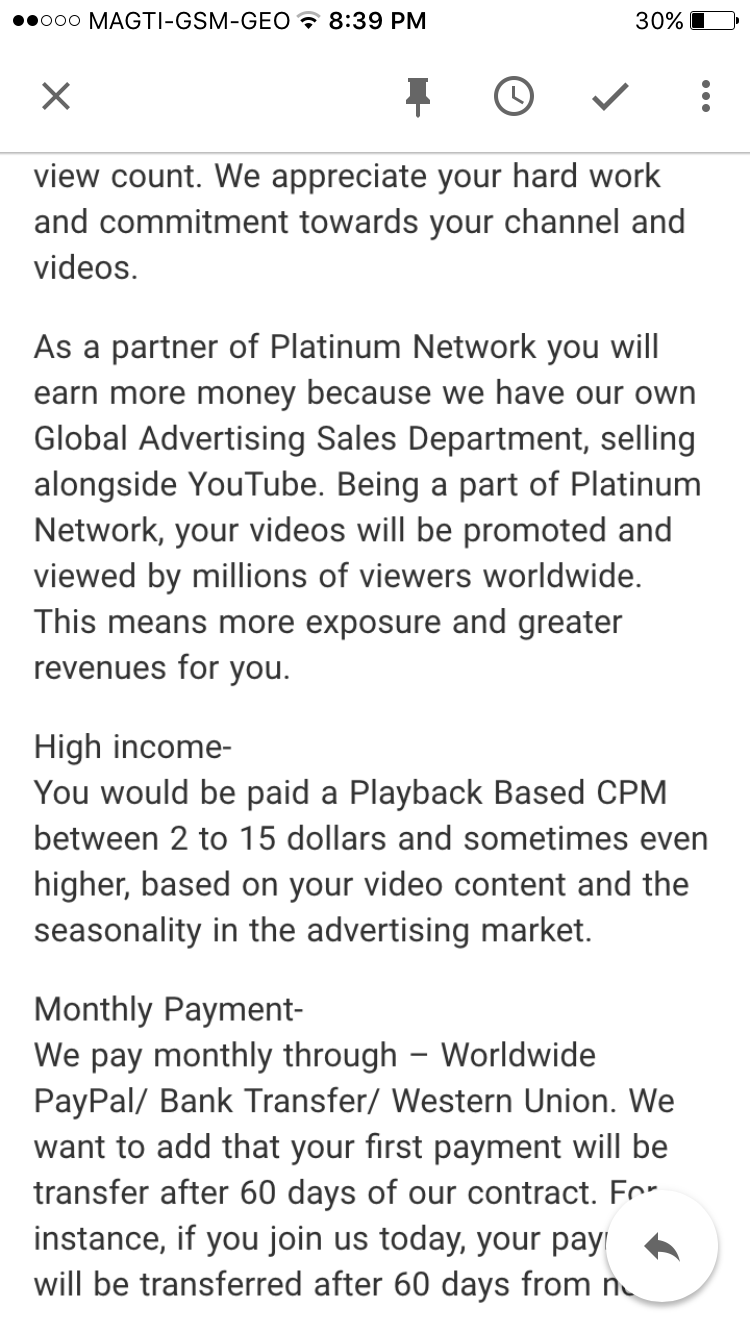The height and width of the screenshot is (1334, 750).
Task: Mark the email as done
Action: (609, 96)
